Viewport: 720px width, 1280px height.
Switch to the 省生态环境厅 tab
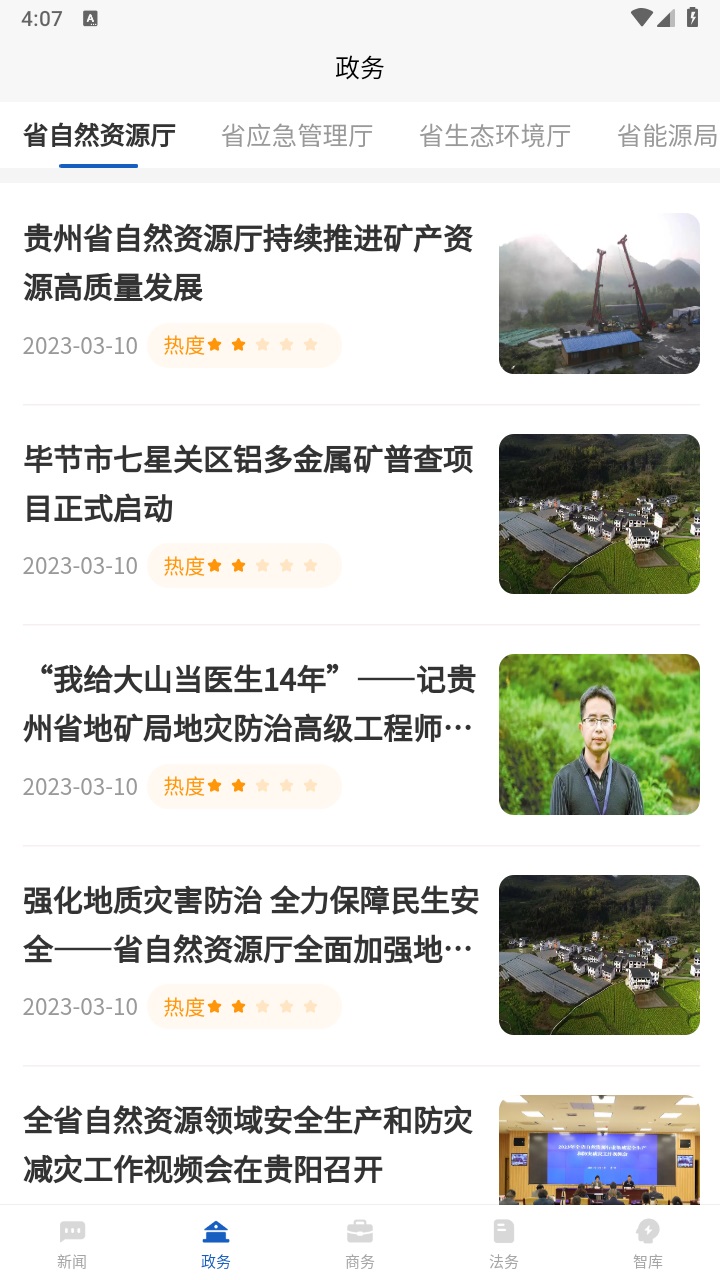click(x=494, y=135)
